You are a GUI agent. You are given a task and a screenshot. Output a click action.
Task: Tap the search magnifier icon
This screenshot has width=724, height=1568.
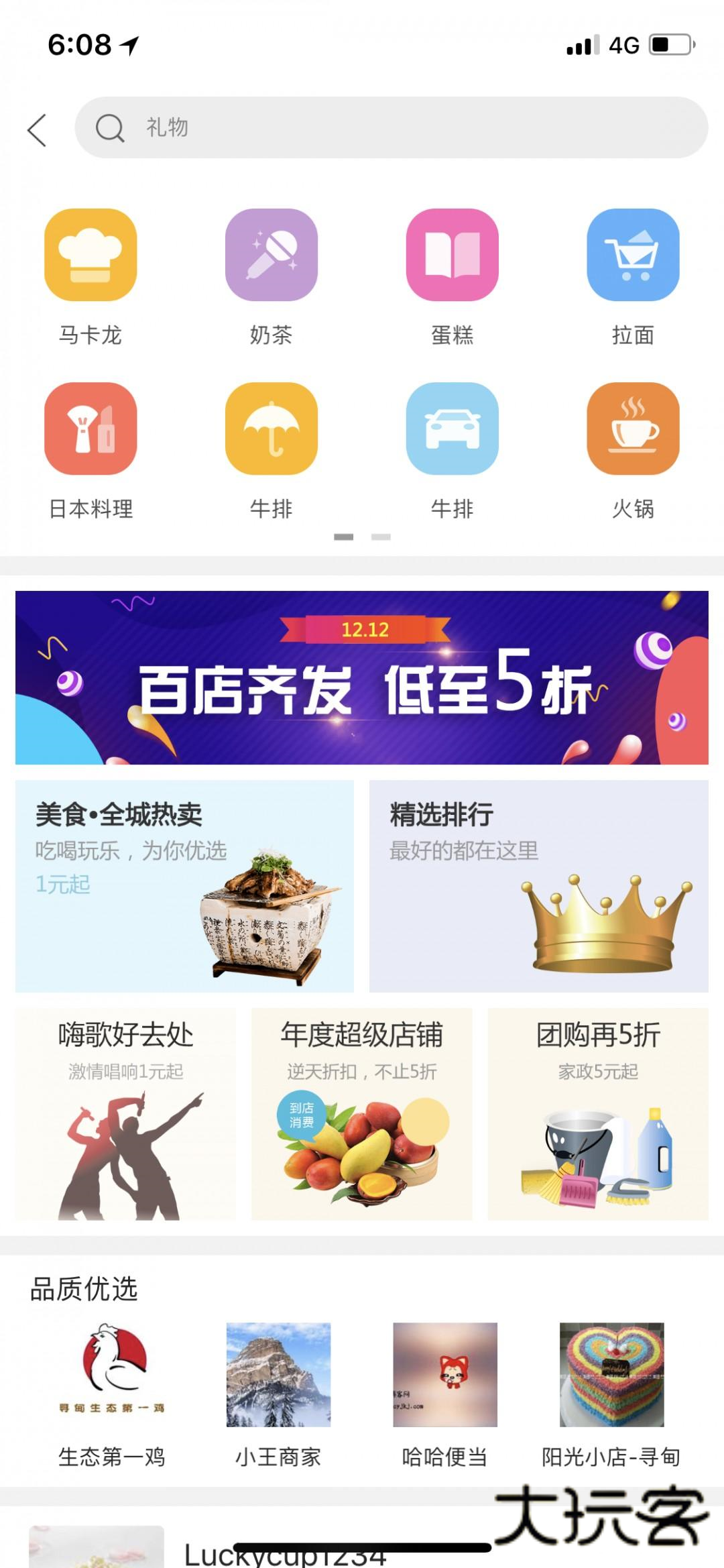coord(109,129)
